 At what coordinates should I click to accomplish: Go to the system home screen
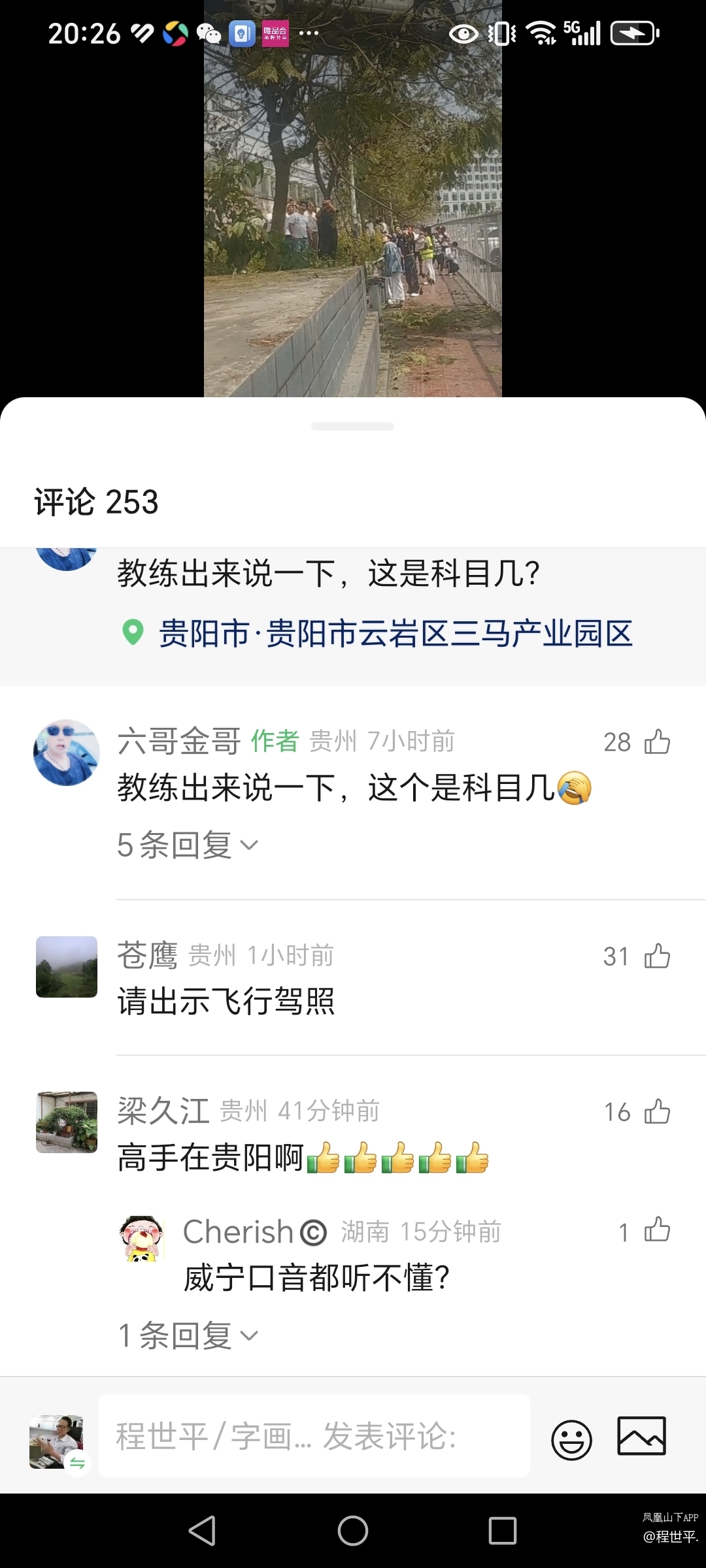click(x=353, y=1530)
